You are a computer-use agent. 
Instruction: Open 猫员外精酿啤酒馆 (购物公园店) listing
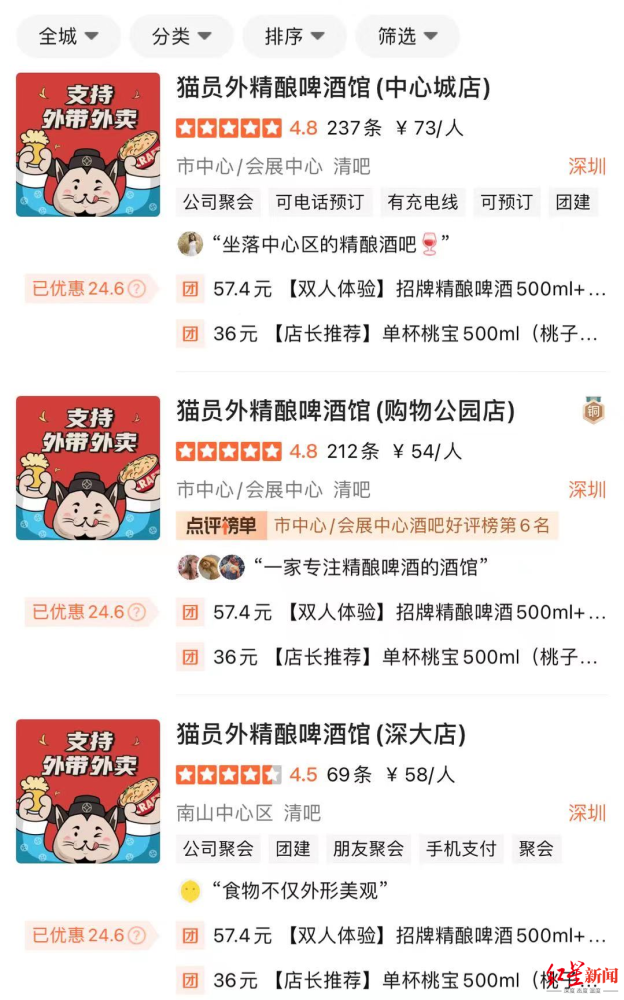pos(345,411)
